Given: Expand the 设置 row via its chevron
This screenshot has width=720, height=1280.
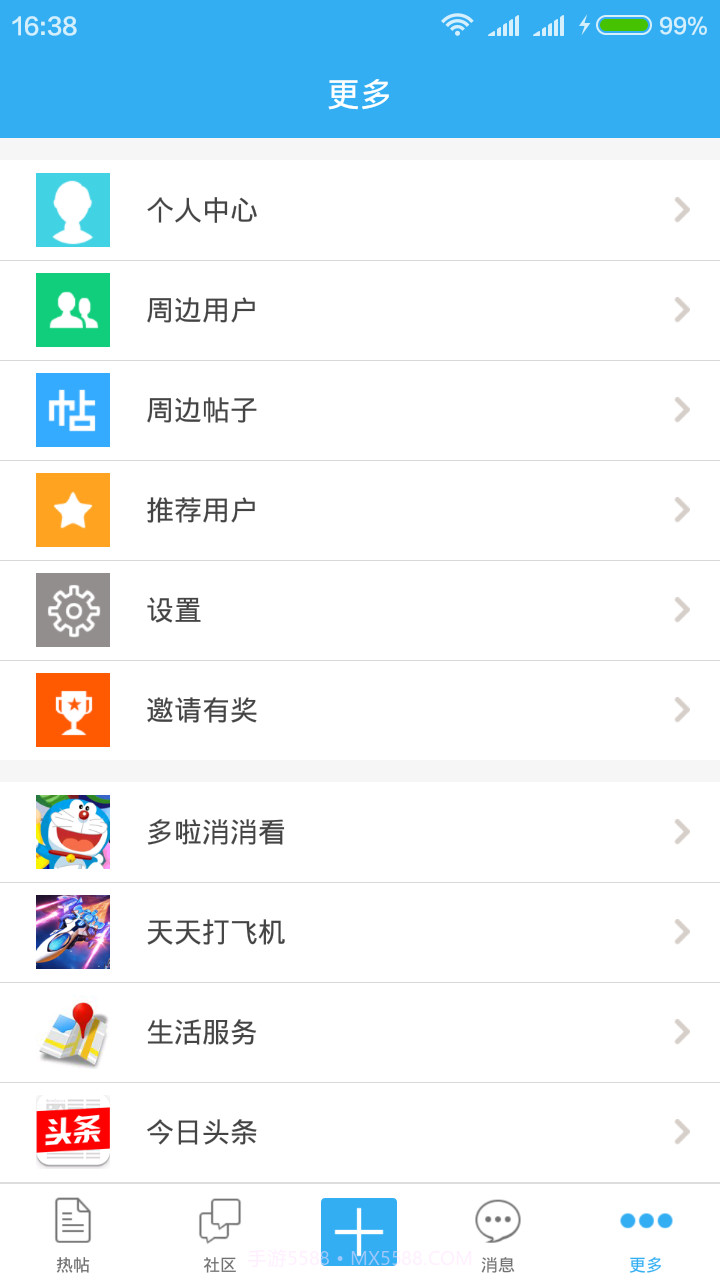Looking at the screenshot, I should (x=683, y=610).
